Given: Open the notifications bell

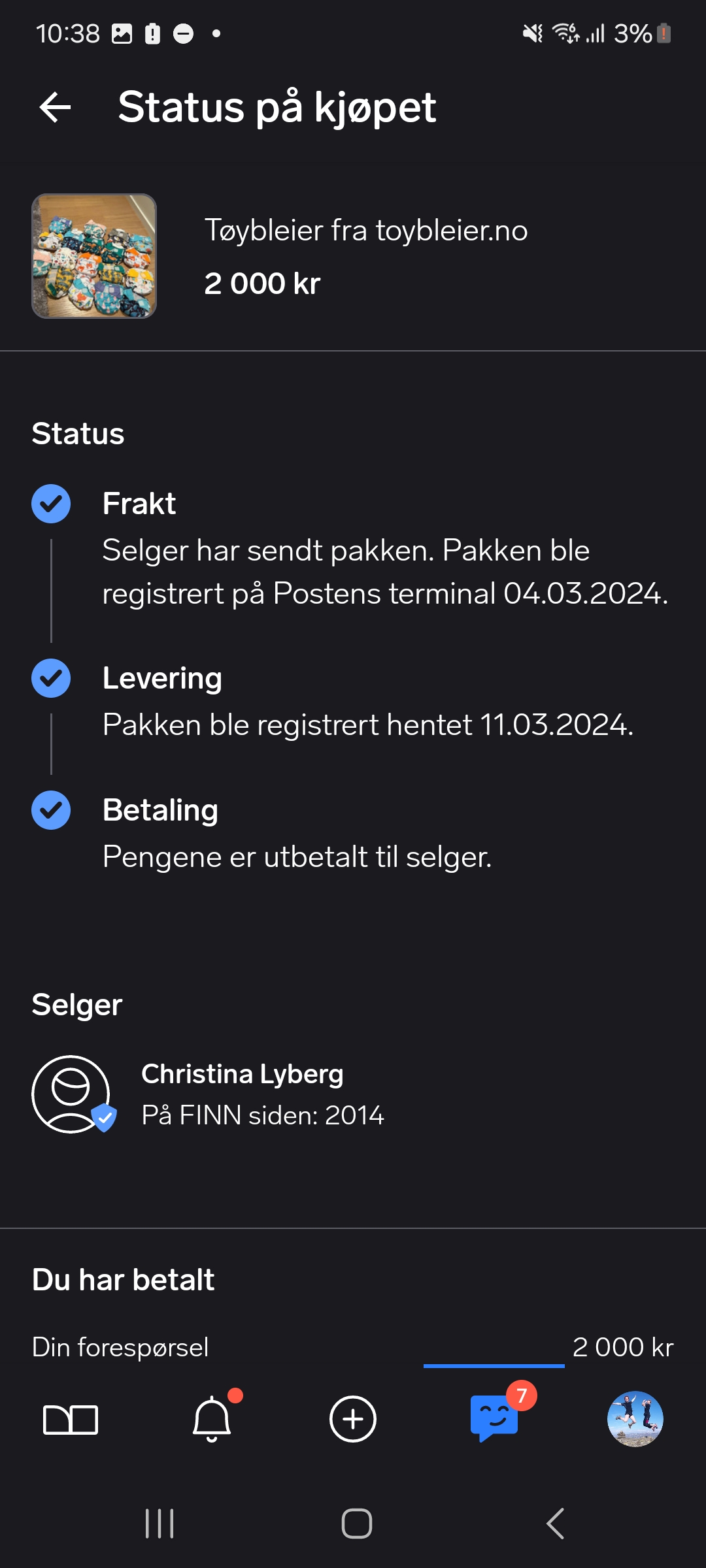Looking at the screenshot, I should coord(212,1419).
